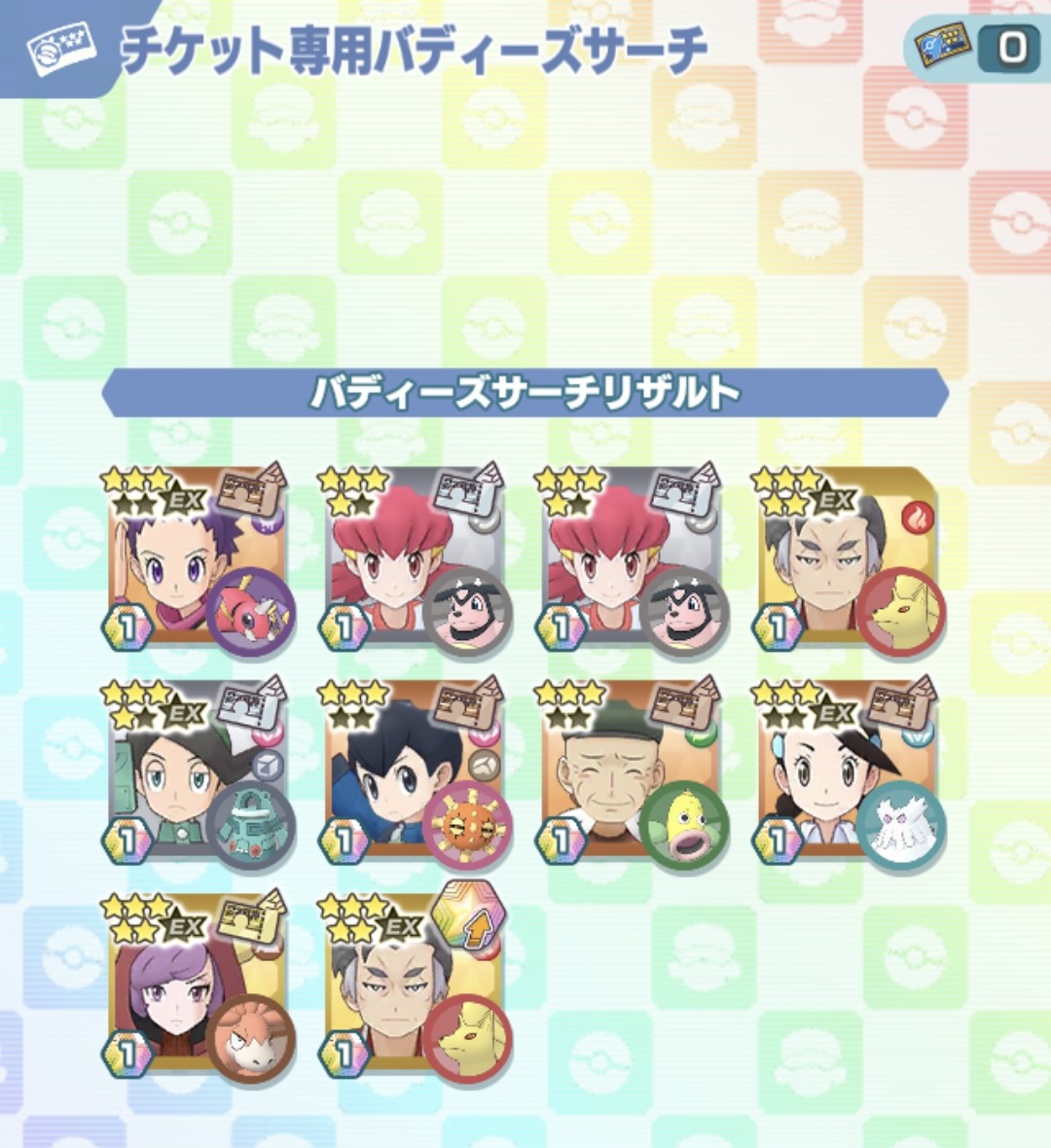Check the Abomasnow sync pair card
The width and height of the screenshot is (1051, 1148).
click(847, 773)
